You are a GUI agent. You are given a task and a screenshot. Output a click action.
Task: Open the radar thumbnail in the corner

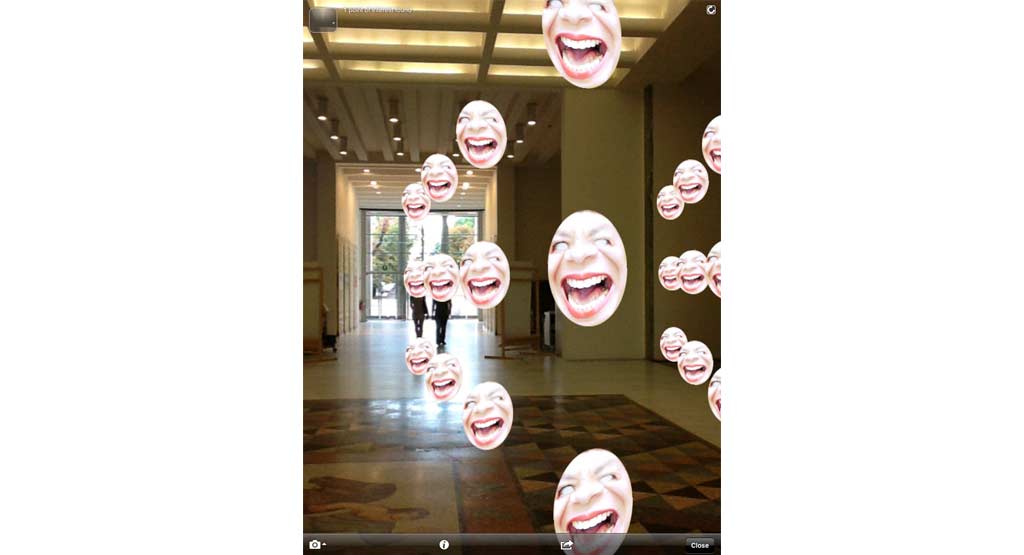tap(323, 18)
